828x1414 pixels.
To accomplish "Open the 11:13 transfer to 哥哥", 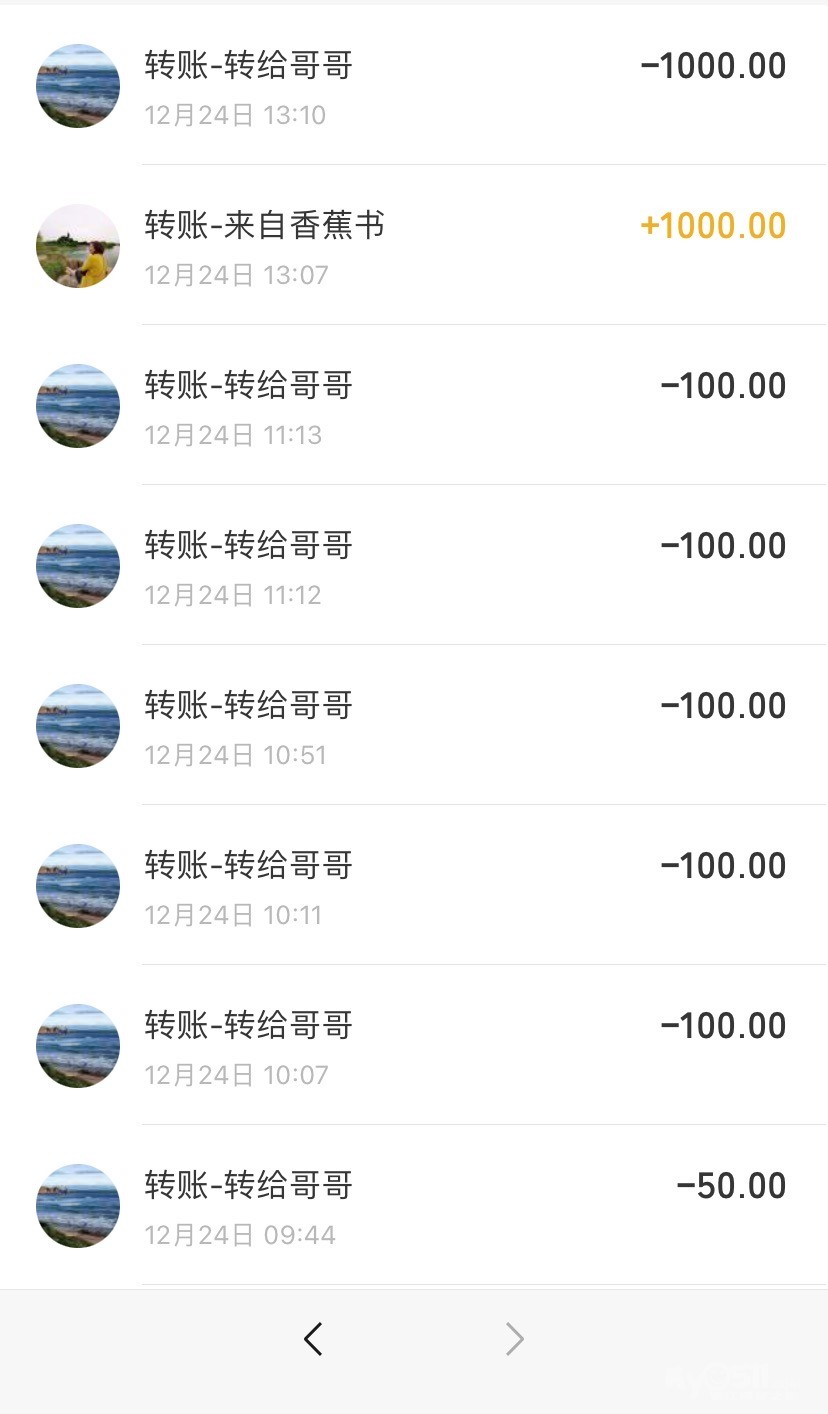I will pyautogui.click(x=414, y=406).
